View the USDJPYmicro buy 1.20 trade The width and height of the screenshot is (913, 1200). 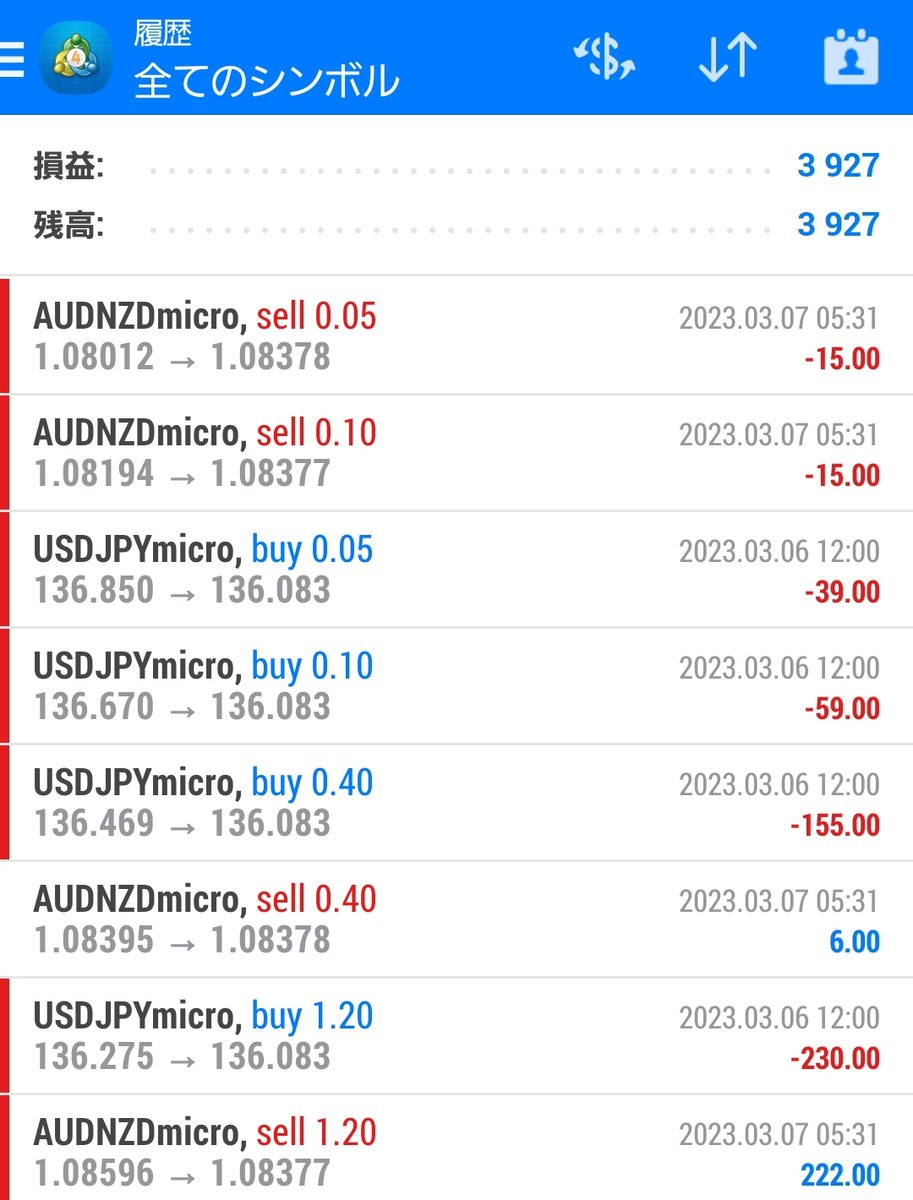(x=456, y=1036)
